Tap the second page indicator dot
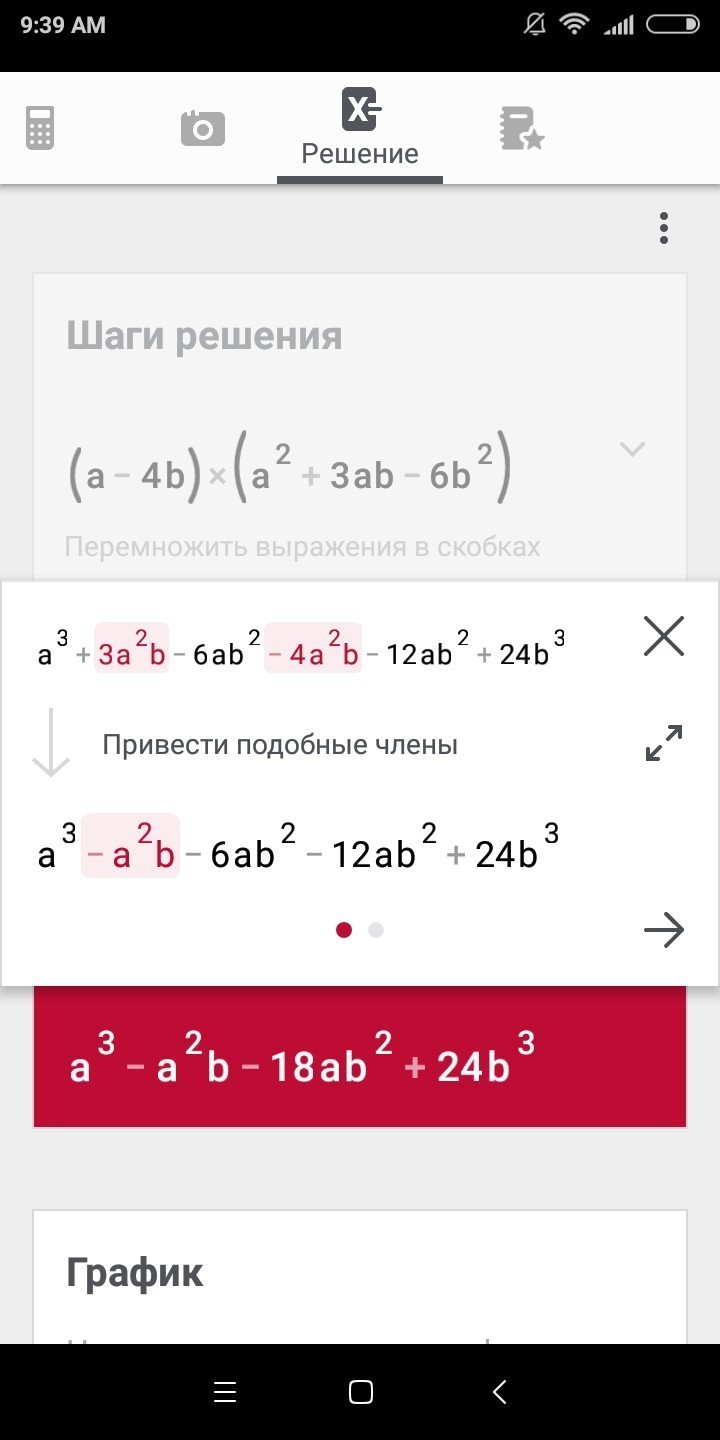720x1440 pixels. [376, 931]
